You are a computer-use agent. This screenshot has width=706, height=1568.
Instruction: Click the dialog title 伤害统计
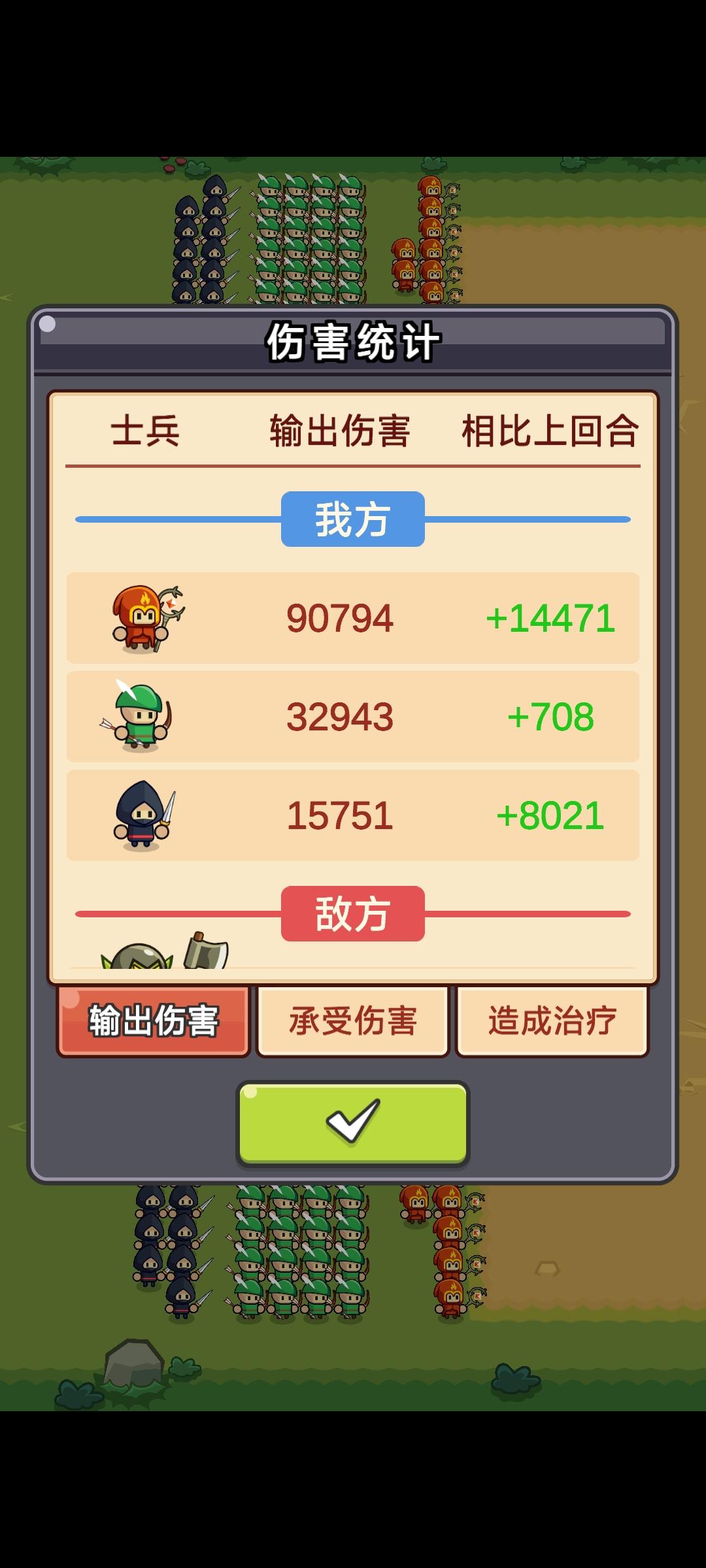coord(352,342)
